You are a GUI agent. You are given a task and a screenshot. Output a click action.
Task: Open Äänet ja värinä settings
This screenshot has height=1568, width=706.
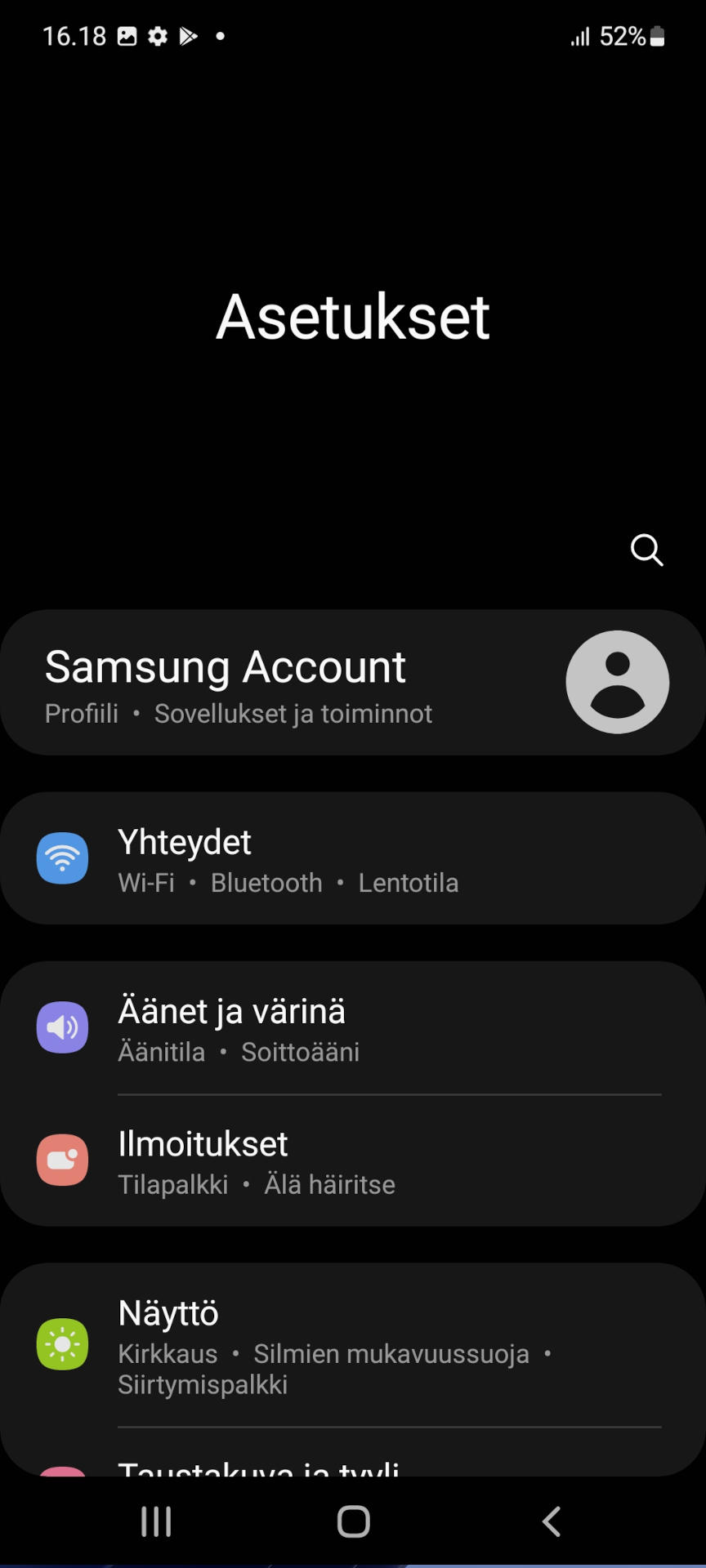tap(353, 1028)
